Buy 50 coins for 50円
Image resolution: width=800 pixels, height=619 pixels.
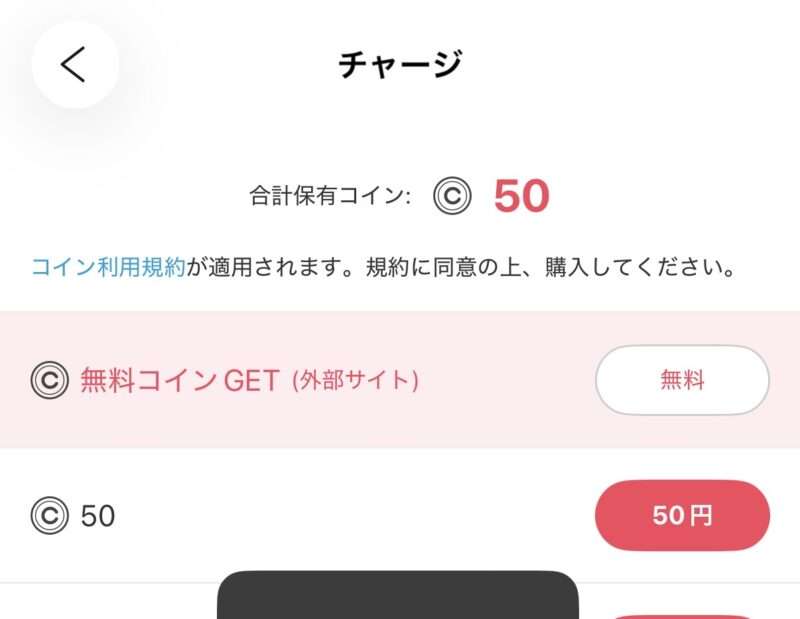[682, 516]
